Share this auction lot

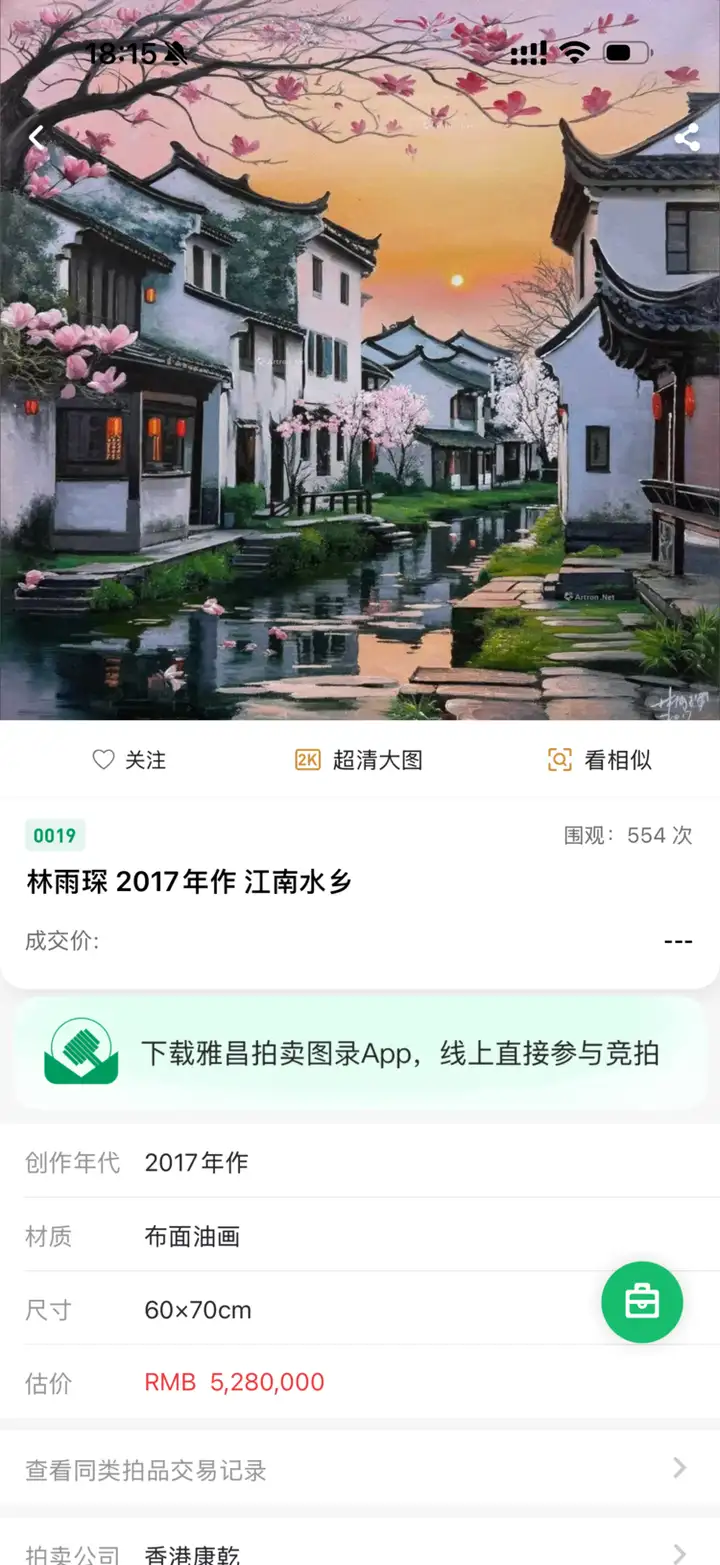686,138
